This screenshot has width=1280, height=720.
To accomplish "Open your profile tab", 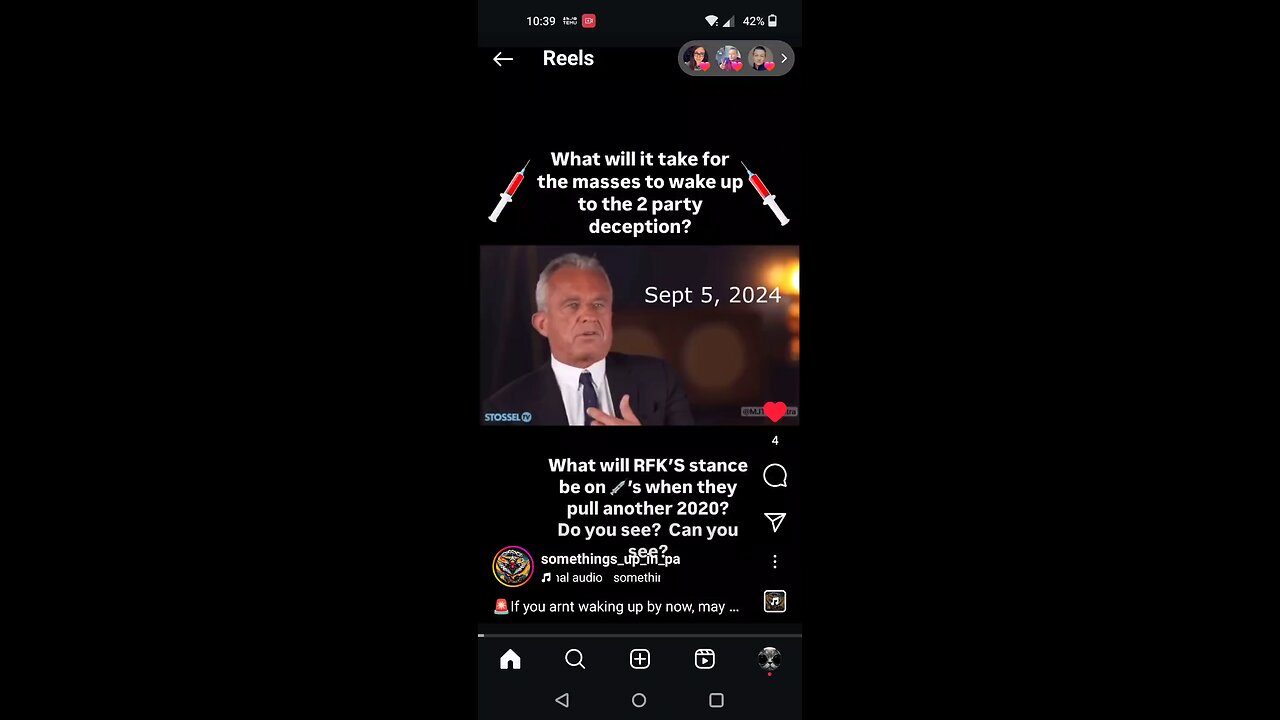I will [769, 659].
